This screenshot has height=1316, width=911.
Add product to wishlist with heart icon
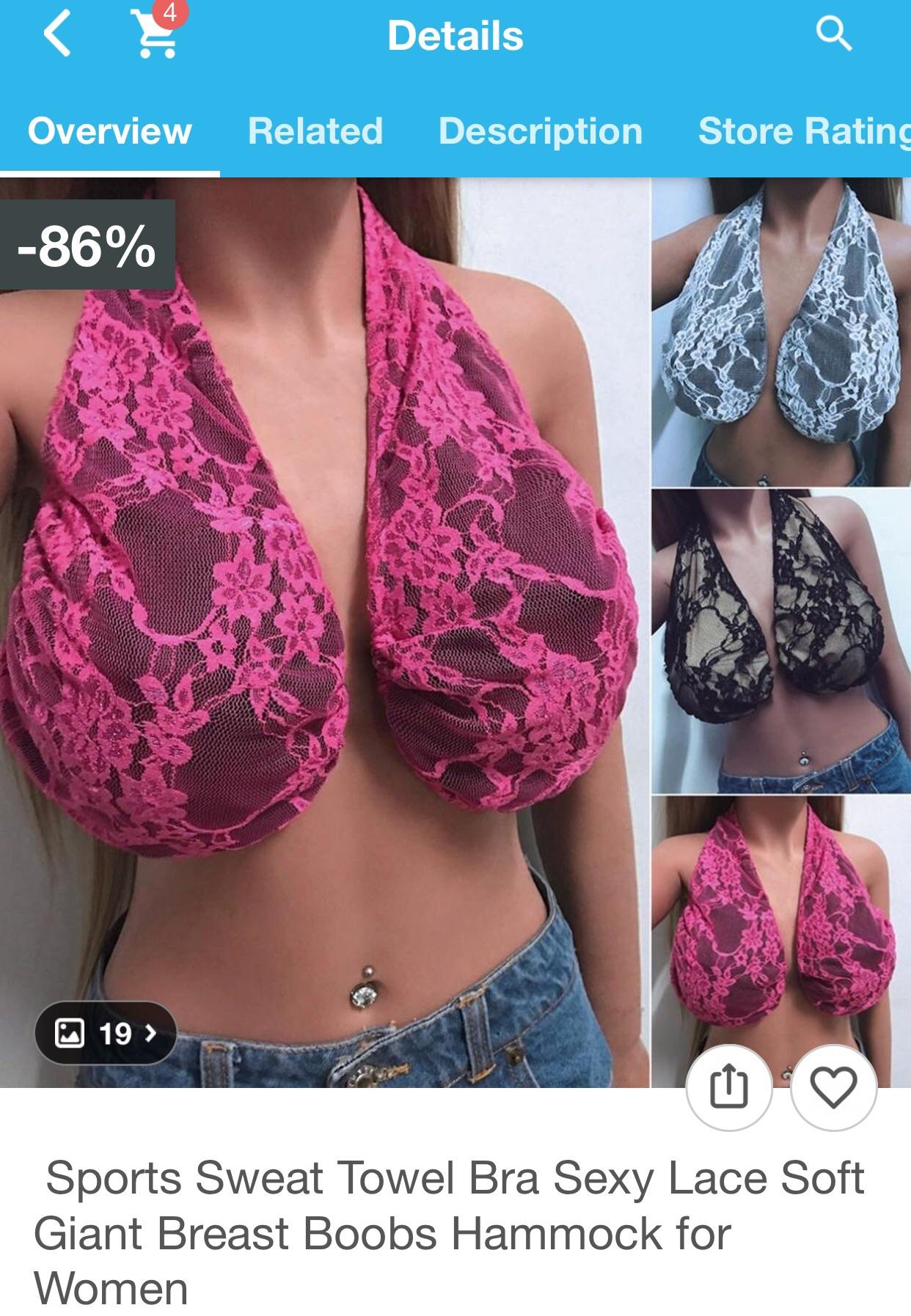(x=834, y=1087)
